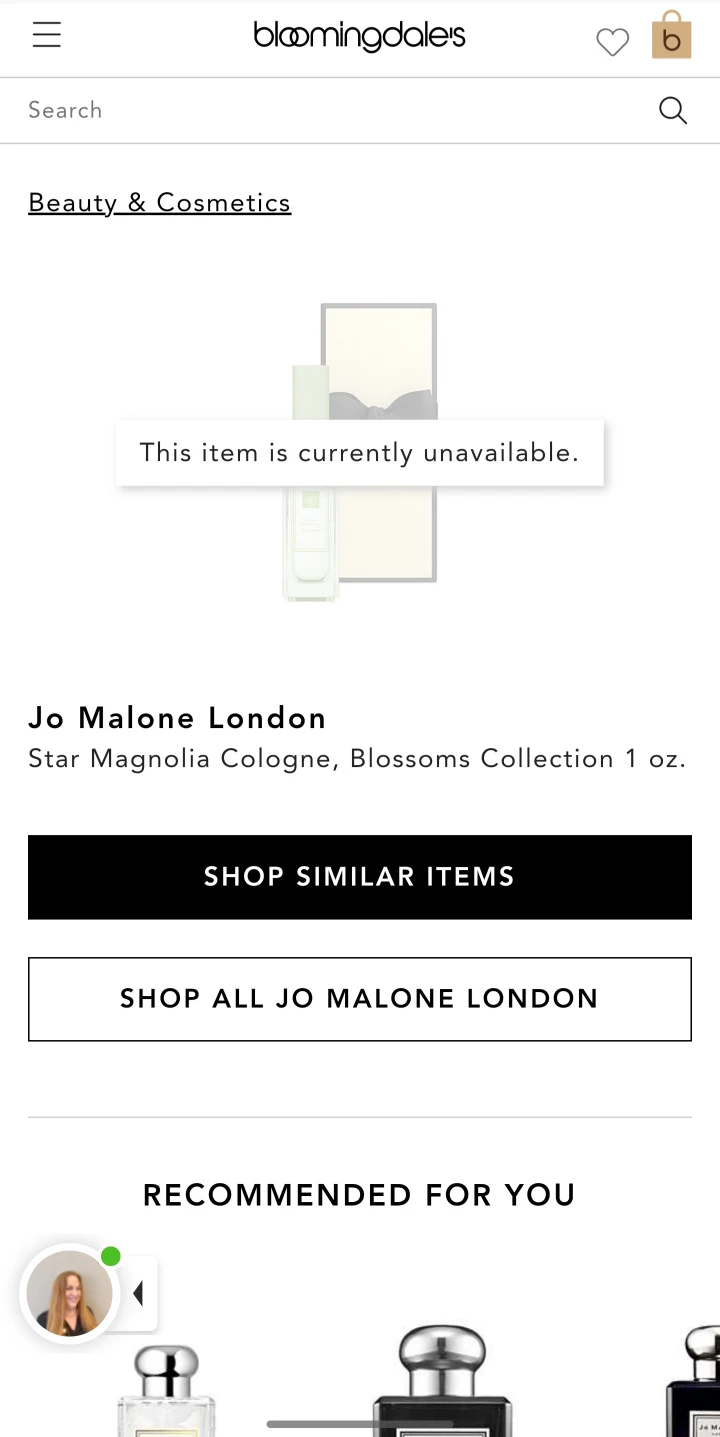
Task: Shop all Jo Malone London
Action: (x=360, y=999)
